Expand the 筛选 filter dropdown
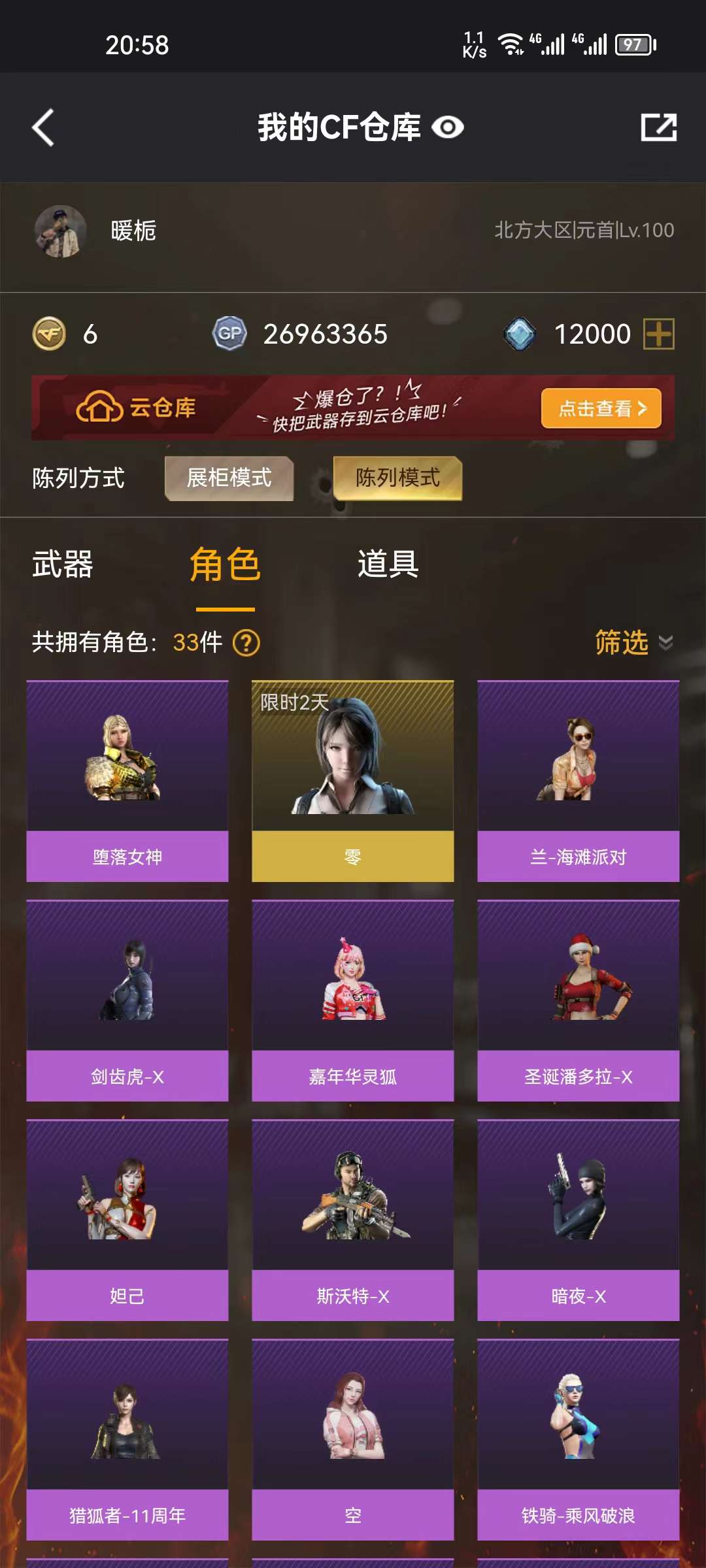706x1568 pixels. [633, 643]
